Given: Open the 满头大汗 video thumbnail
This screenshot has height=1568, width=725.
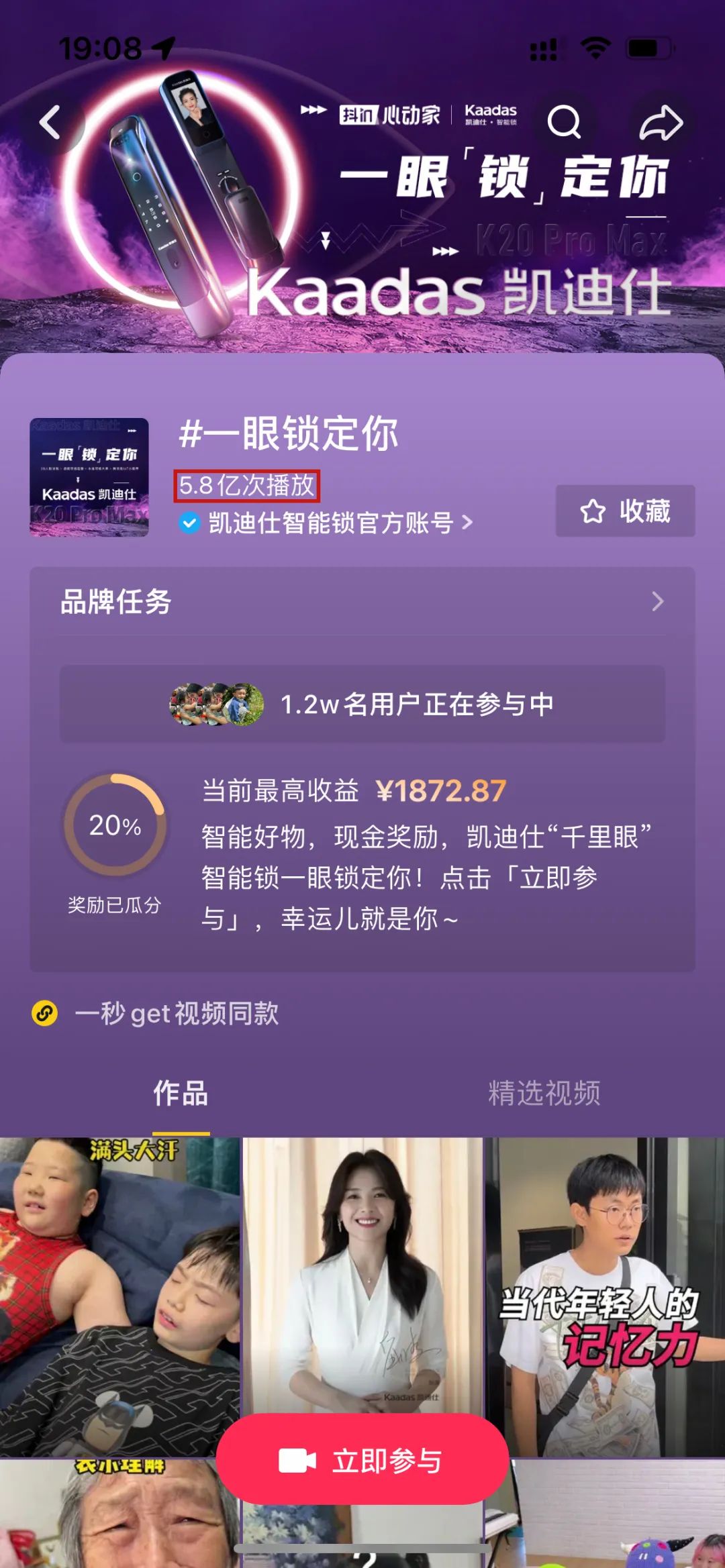Looking at the screenshot, I should [119, 1295].
